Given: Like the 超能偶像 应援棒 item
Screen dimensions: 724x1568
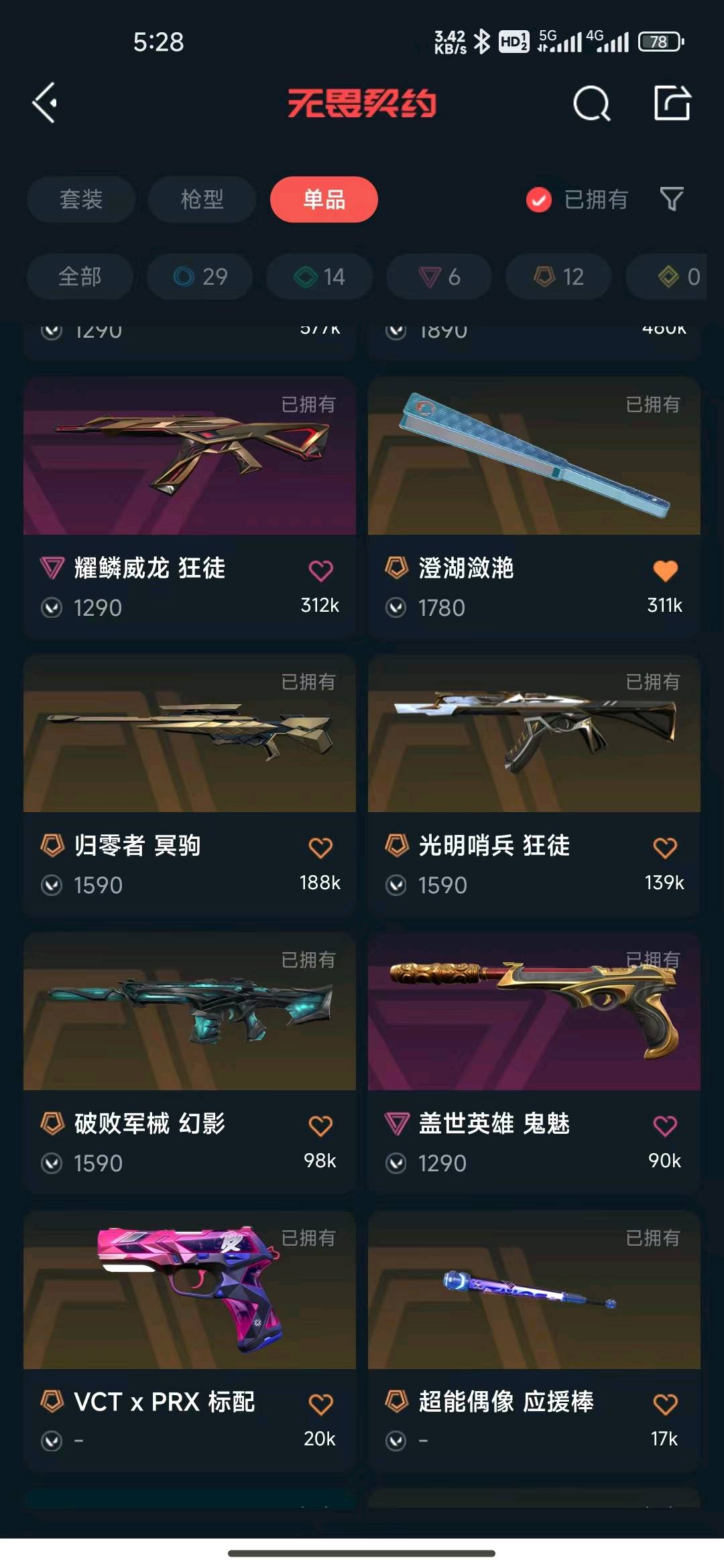Looking at the screenshot, I should (x=665, y=1404).
